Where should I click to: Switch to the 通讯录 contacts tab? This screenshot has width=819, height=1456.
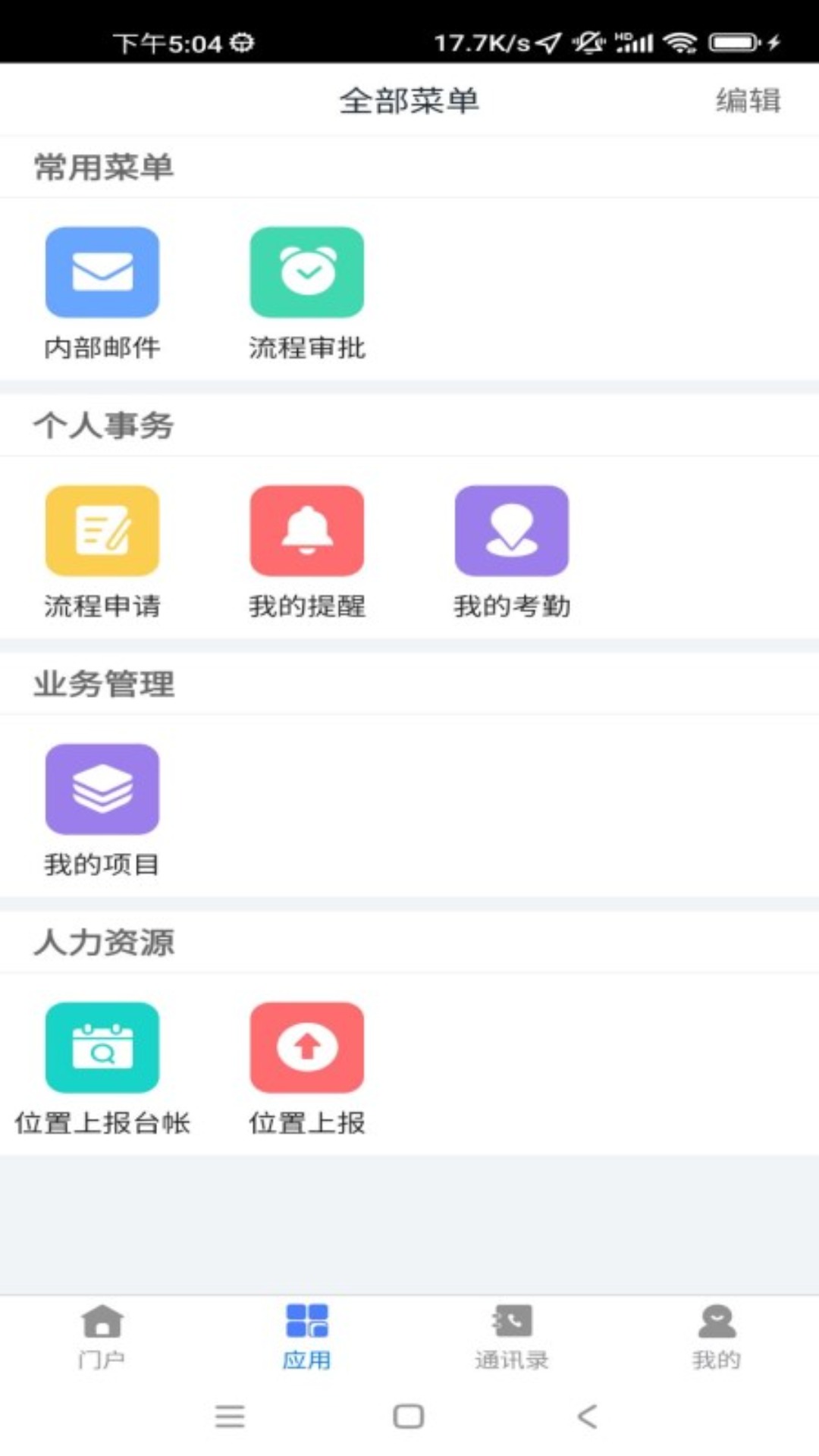(512, 1338)
